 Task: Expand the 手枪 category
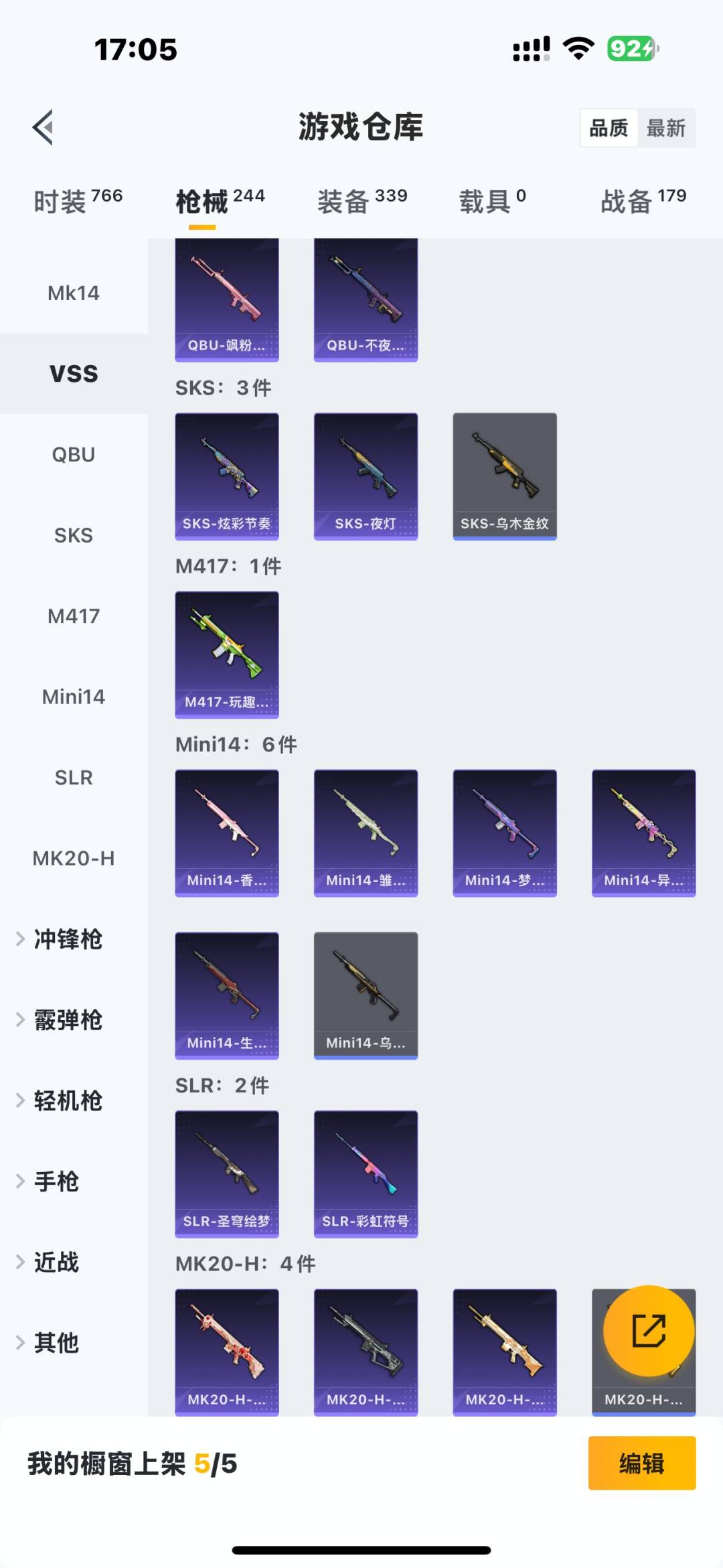coord(56,1182)
